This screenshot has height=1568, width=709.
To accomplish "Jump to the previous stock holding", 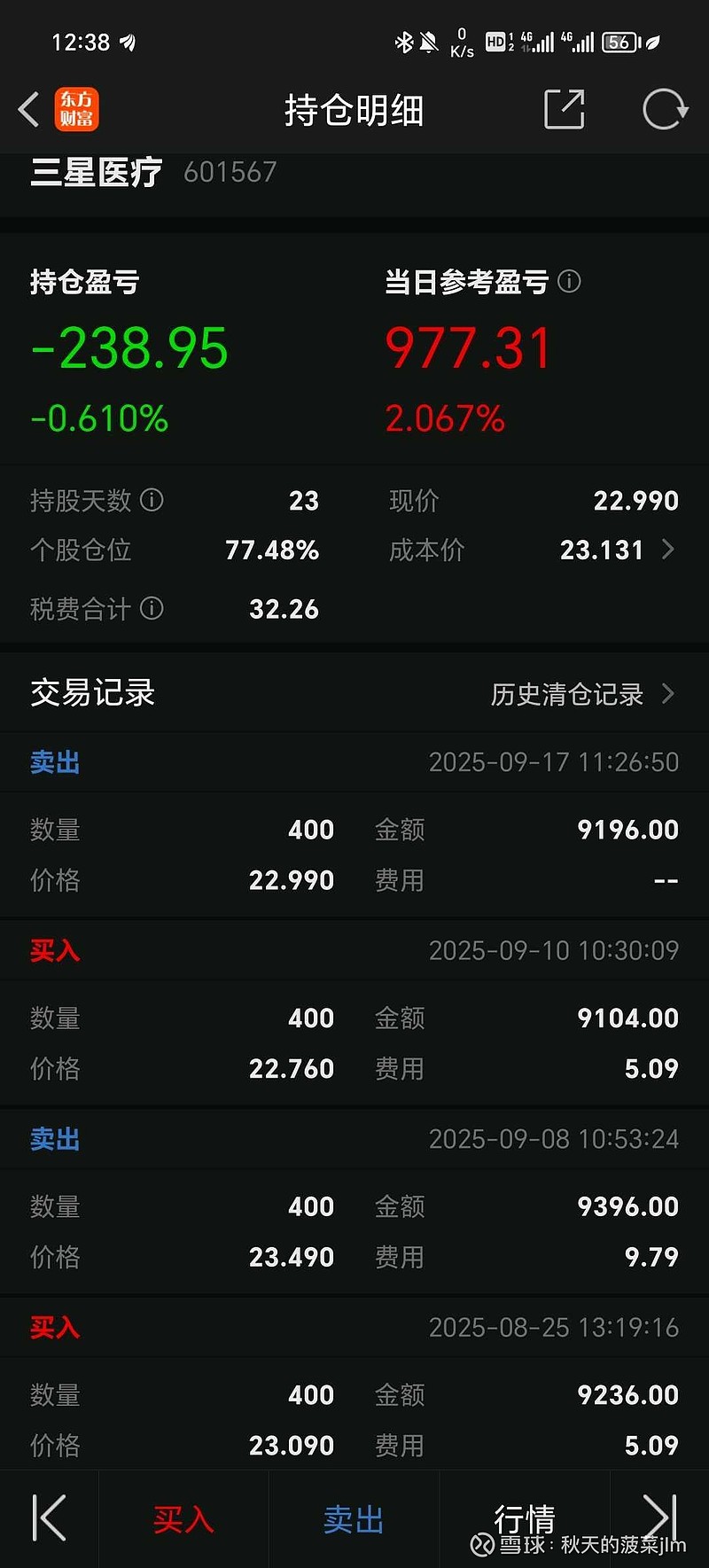I will coord(50,1517).
